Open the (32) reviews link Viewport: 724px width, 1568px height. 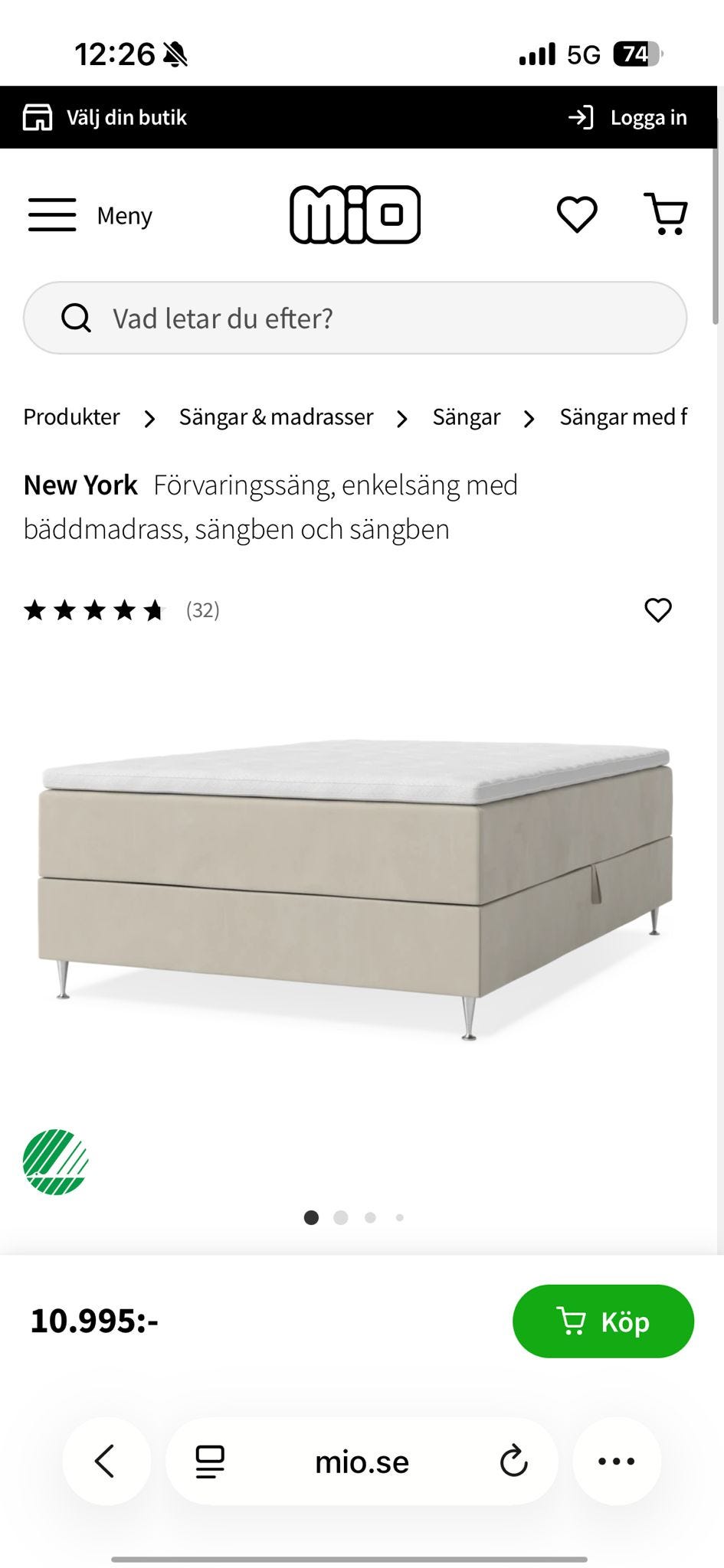pyautogui.click(x=201, y=610)
